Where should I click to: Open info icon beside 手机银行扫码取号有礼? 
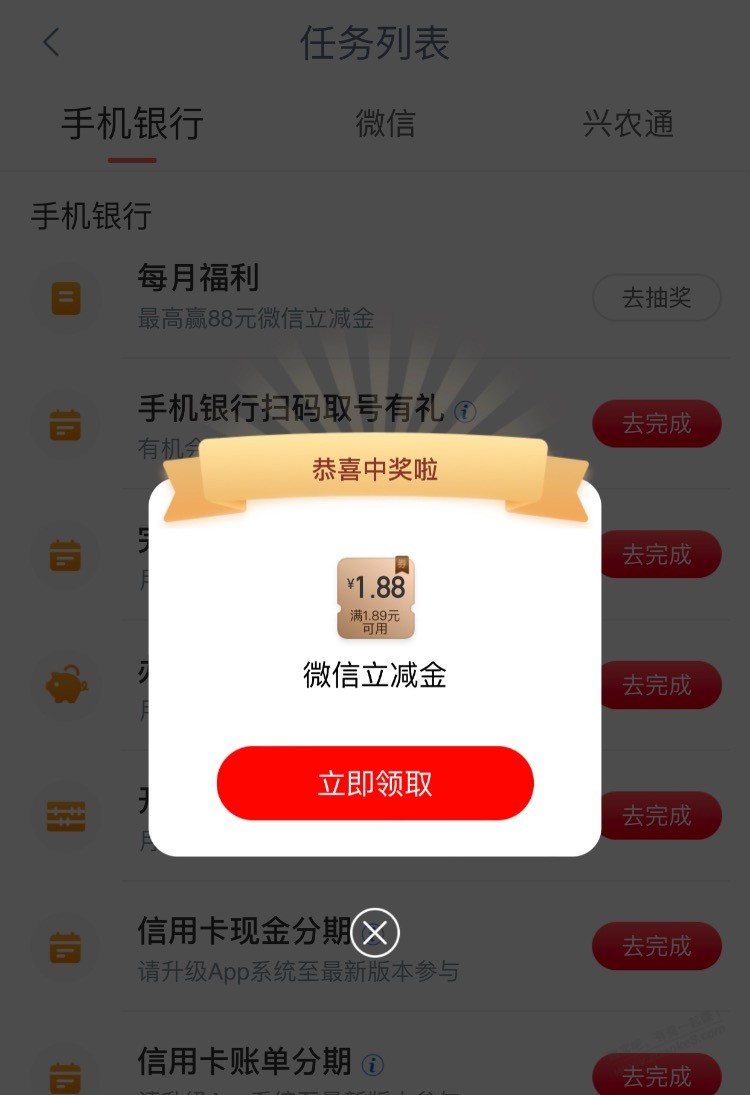coord(465,411)
